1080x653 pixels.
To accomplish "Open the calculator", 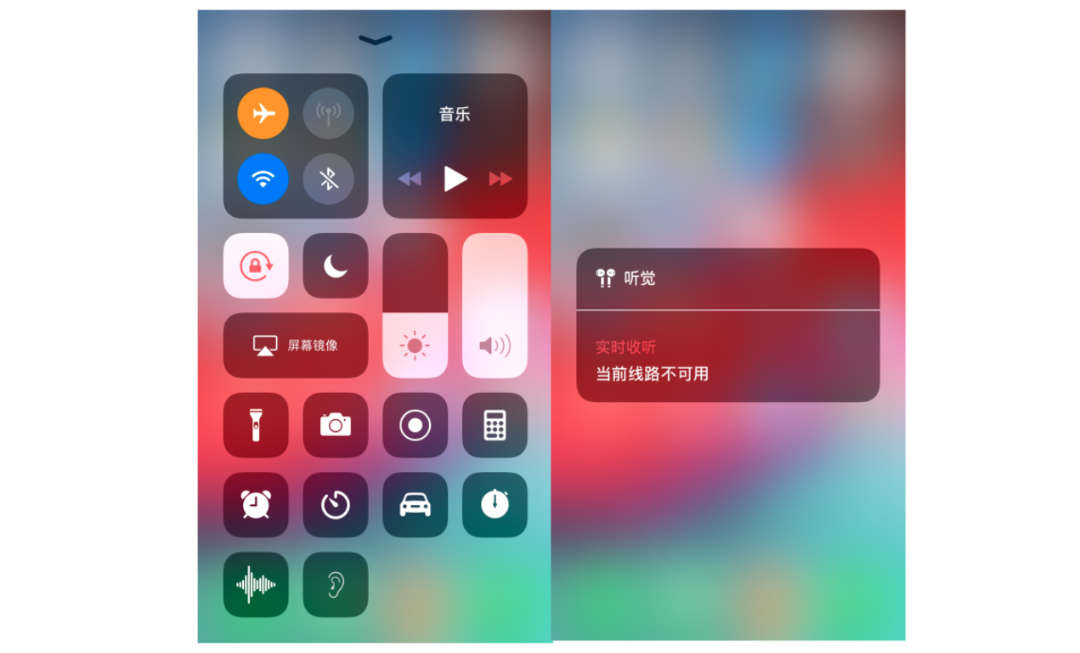I will coord(494,425).
